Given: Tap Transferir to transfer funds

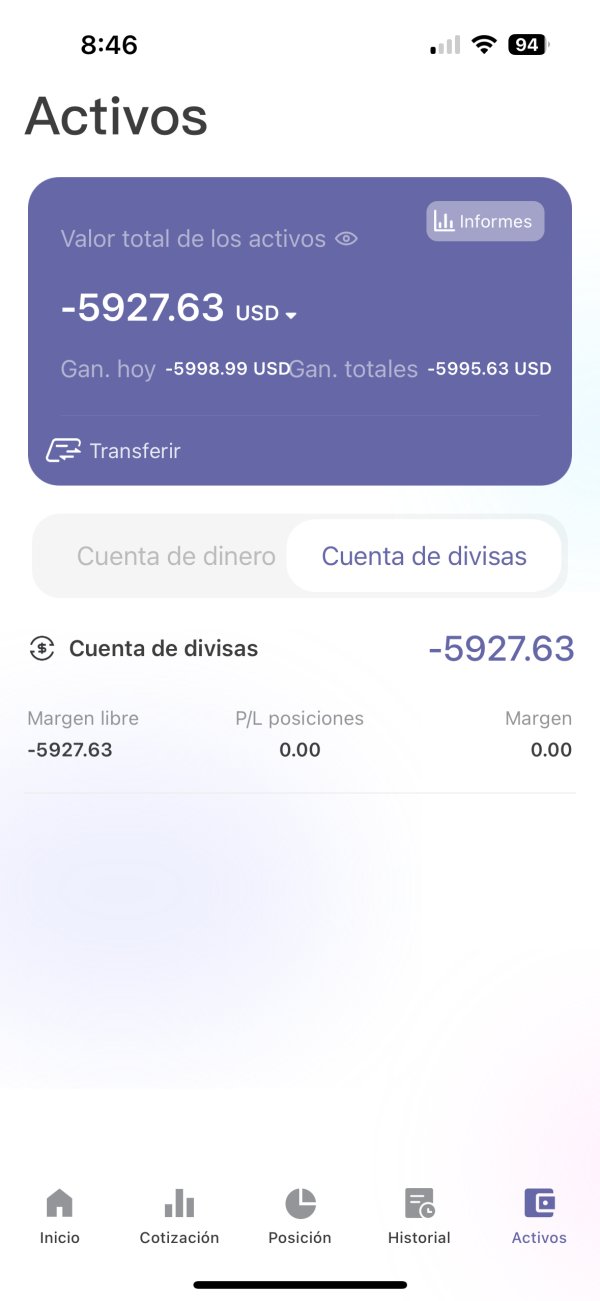Looking at the screenshot, I should point(114,451).
